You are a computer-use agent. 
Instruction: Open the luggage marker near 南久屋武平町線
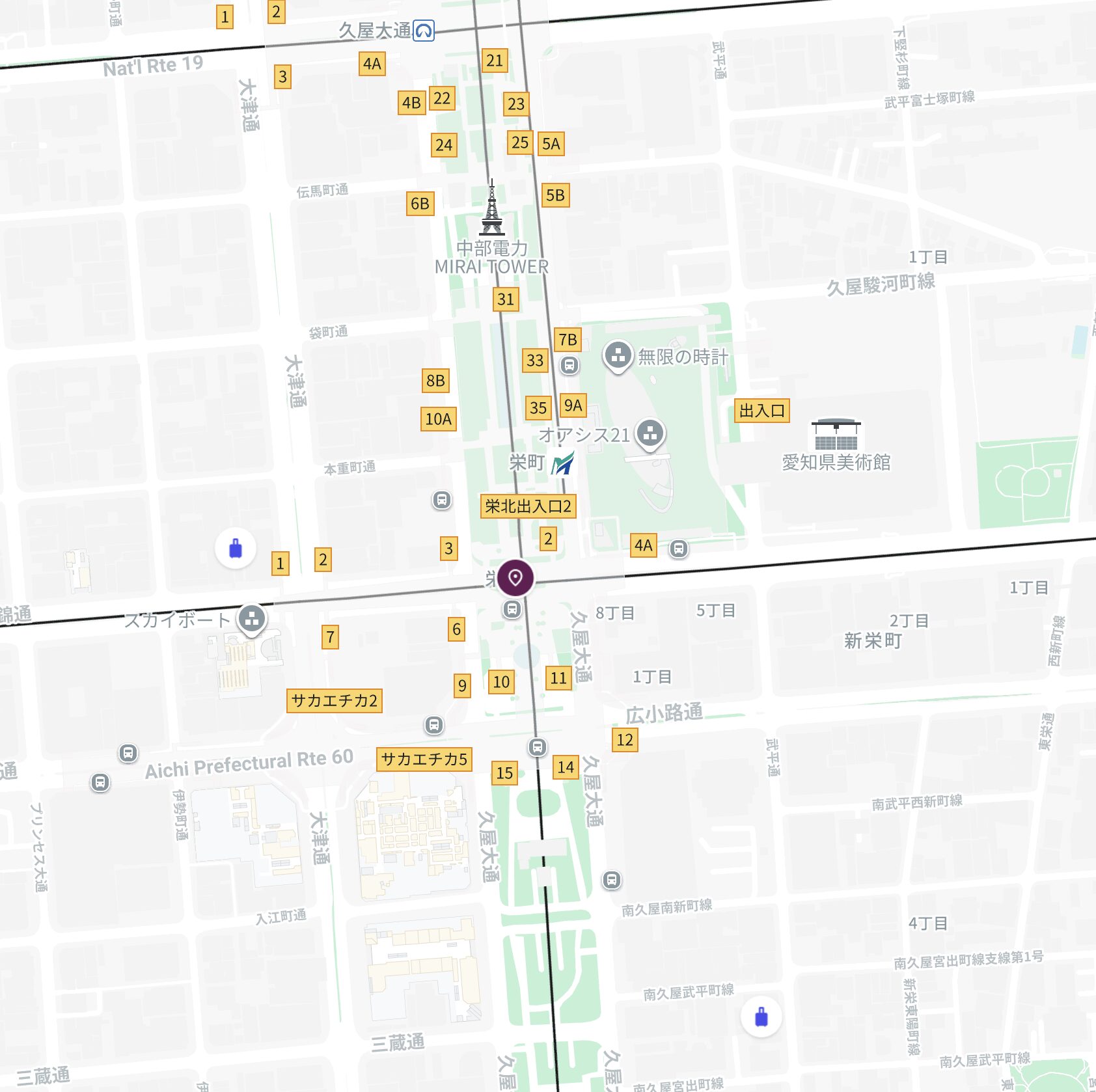point(761,1017)
